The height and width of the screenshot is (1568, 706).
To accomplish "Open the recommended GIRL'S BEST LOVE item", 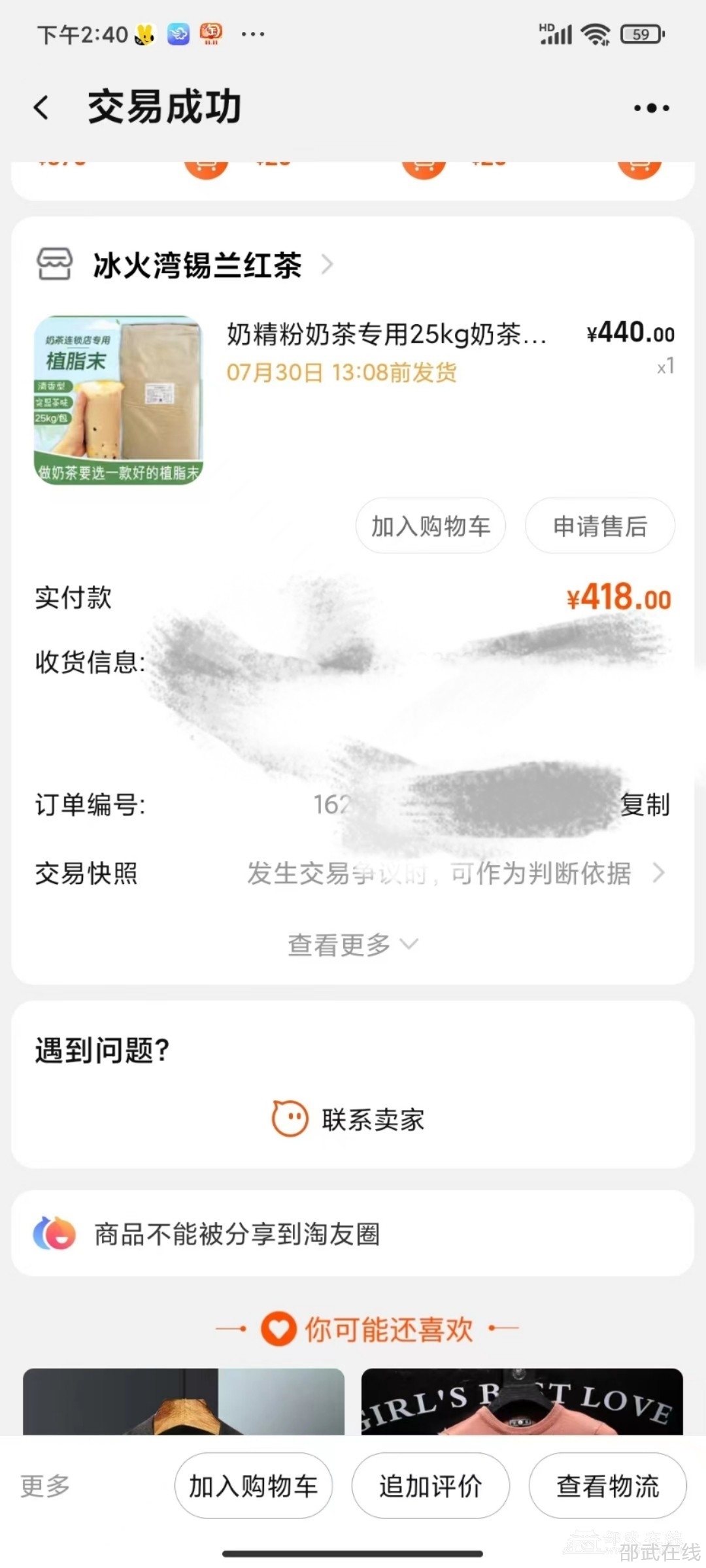I will (x=522, y=1402).
